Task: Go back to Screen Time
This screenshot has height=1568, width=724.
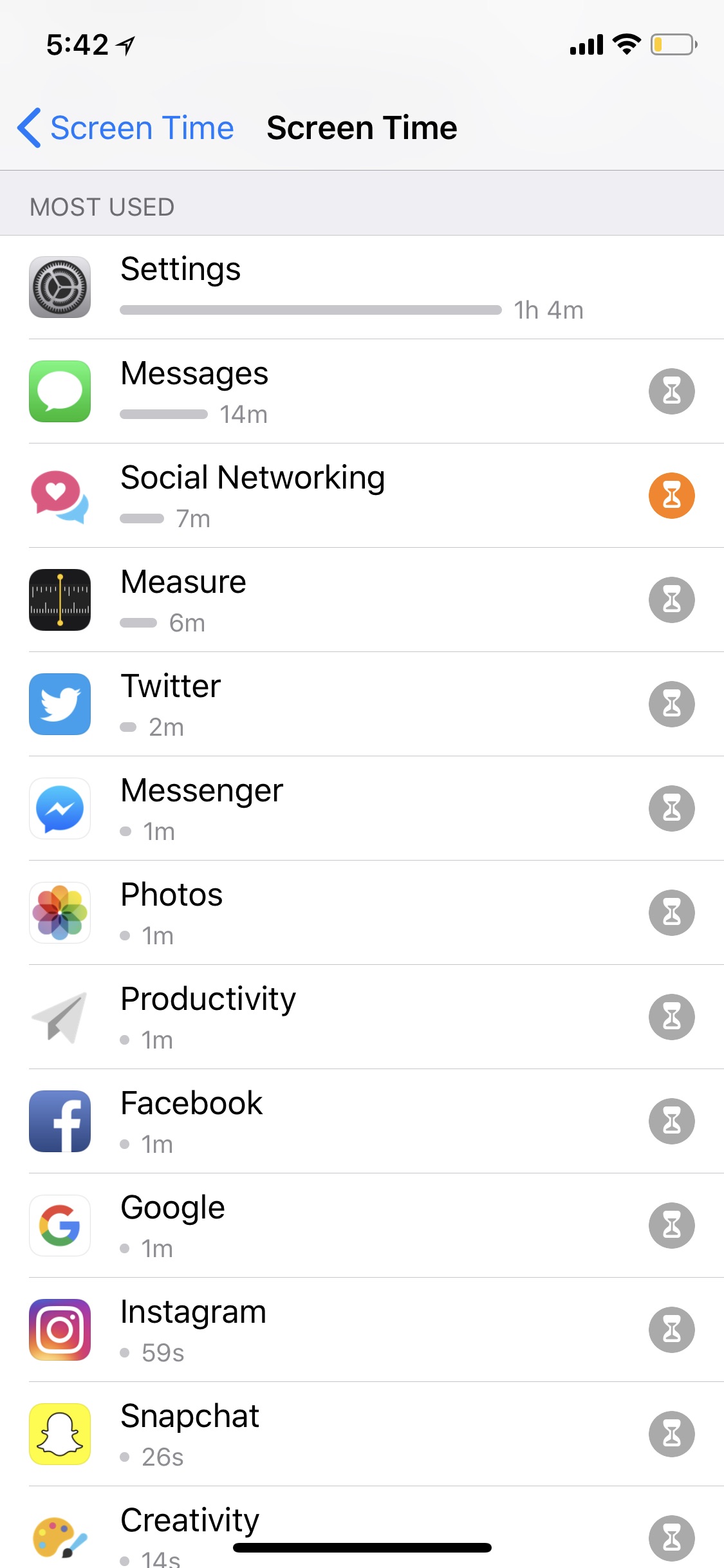Action: 125,128
